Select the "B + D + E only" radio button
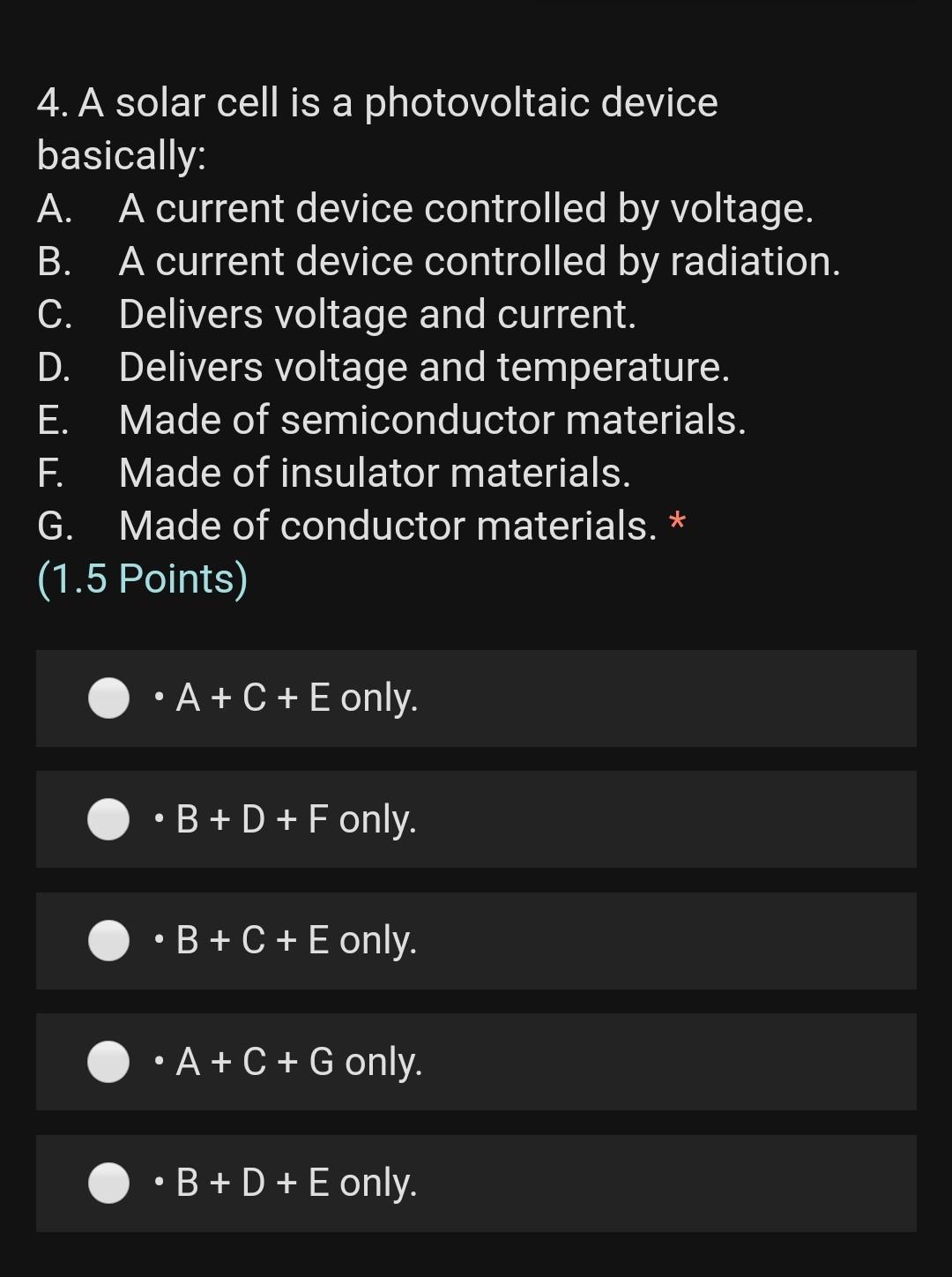Image resolution: width=952 pixels, height=1277 pixels. click(x=108, y=1184)
